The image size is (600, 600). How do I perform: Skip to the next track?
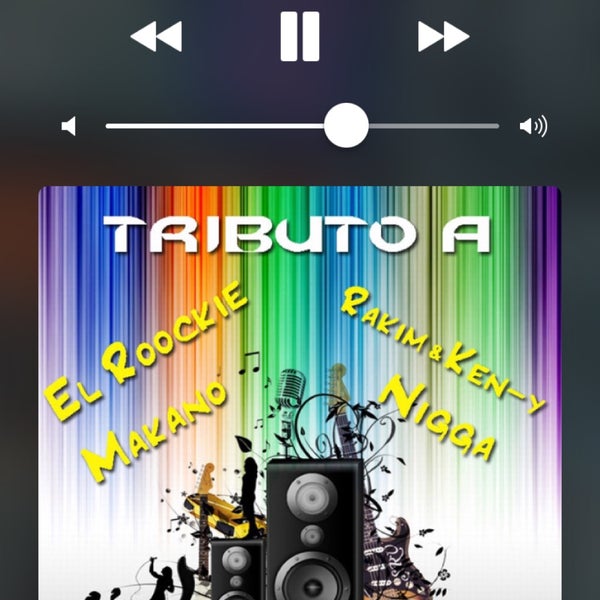coord(443,37)
